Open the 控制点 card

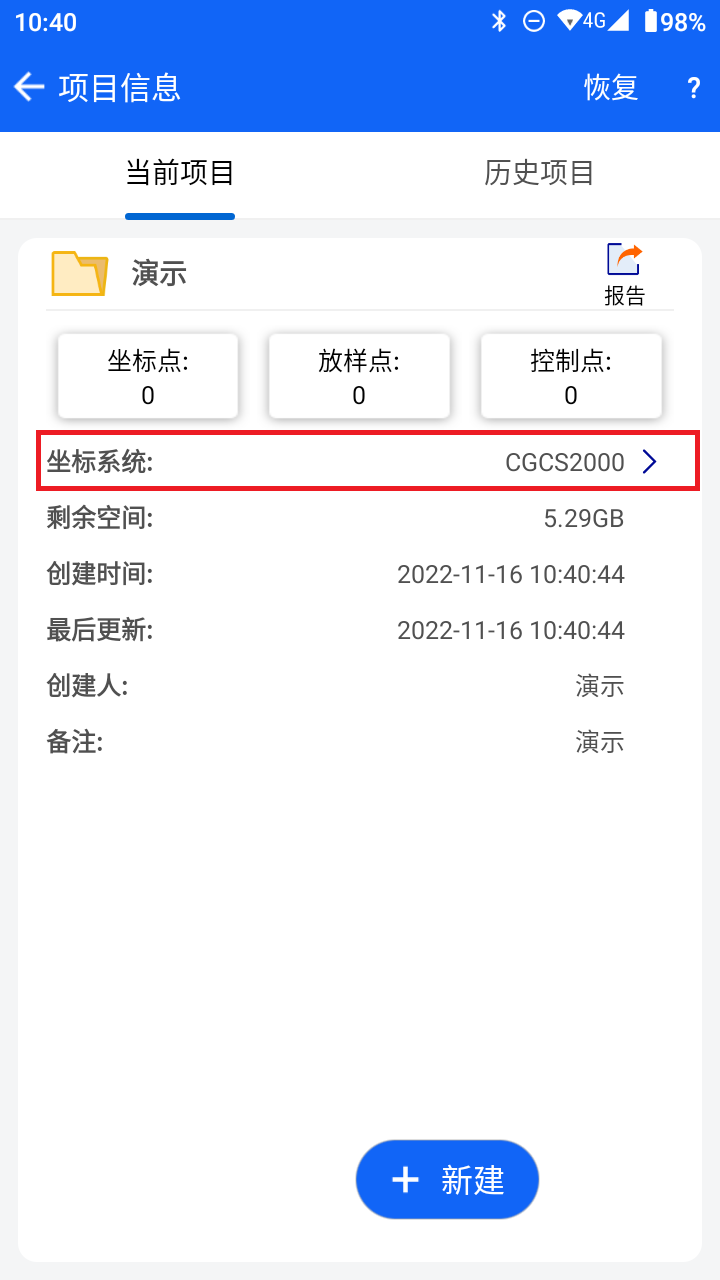(571, 376)
